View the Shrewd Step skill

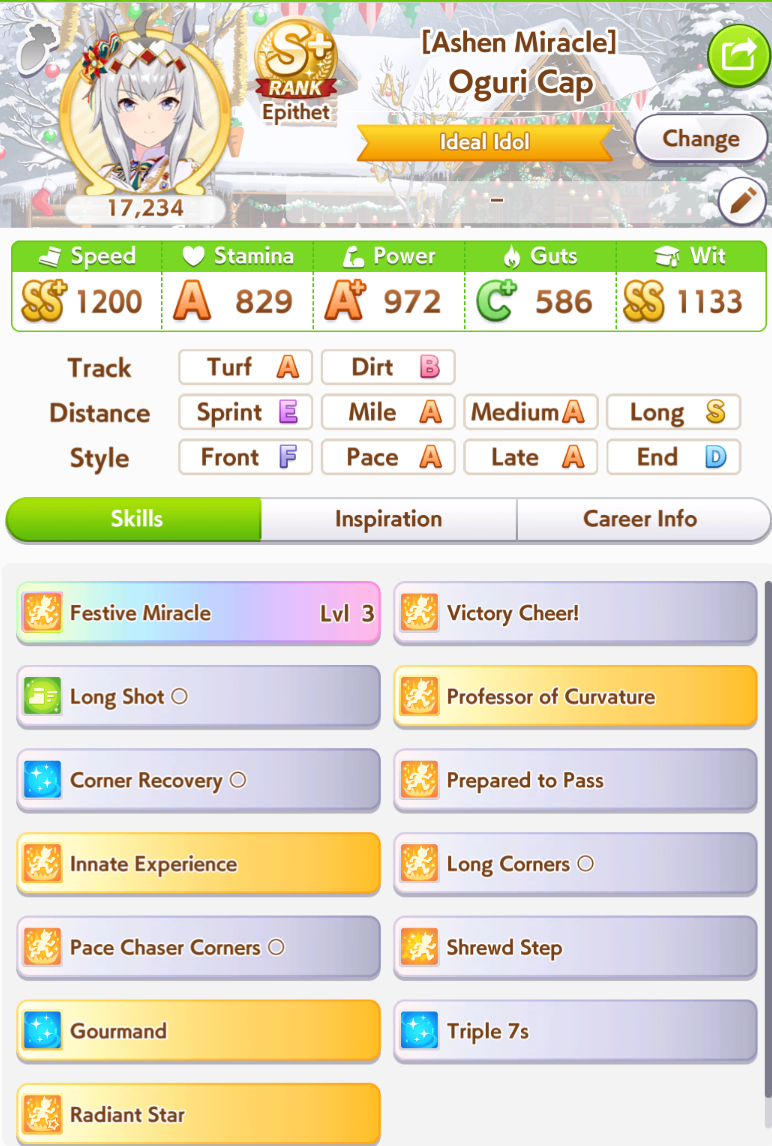(x=575, y=947)
